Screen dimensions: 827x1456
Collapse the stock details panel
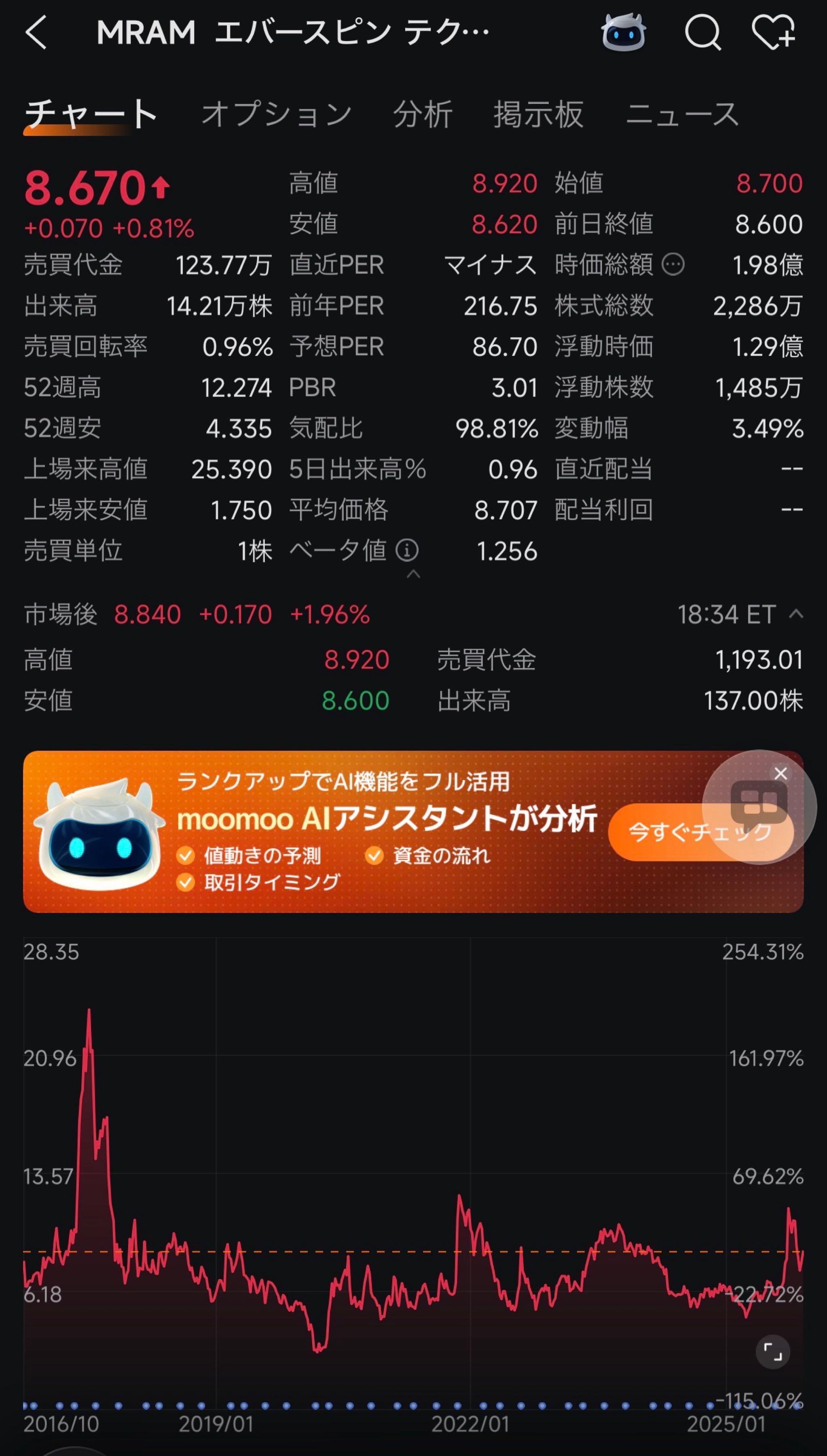[x=413, y=575]
